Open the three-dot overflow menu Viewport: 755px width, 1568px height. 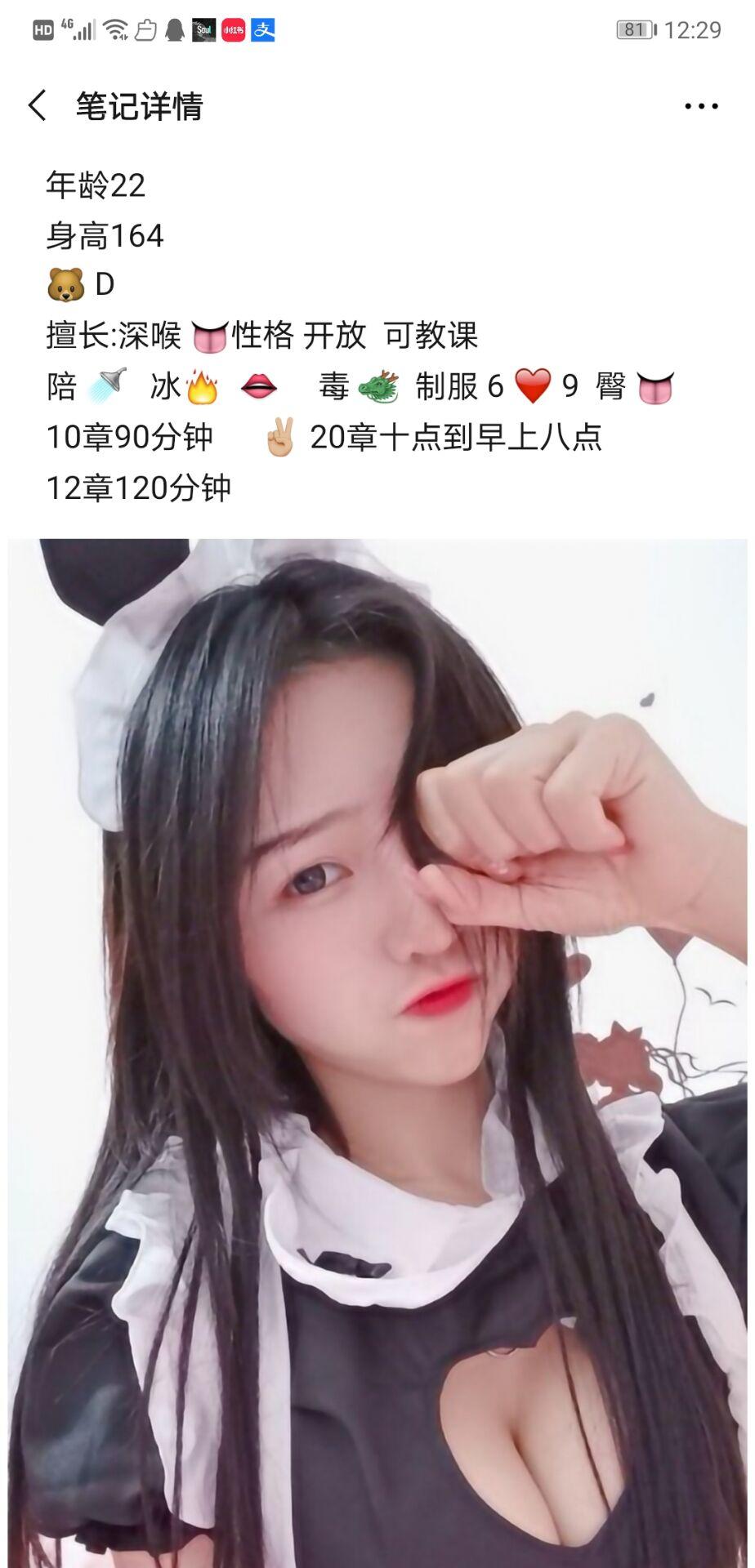(700, 107)
